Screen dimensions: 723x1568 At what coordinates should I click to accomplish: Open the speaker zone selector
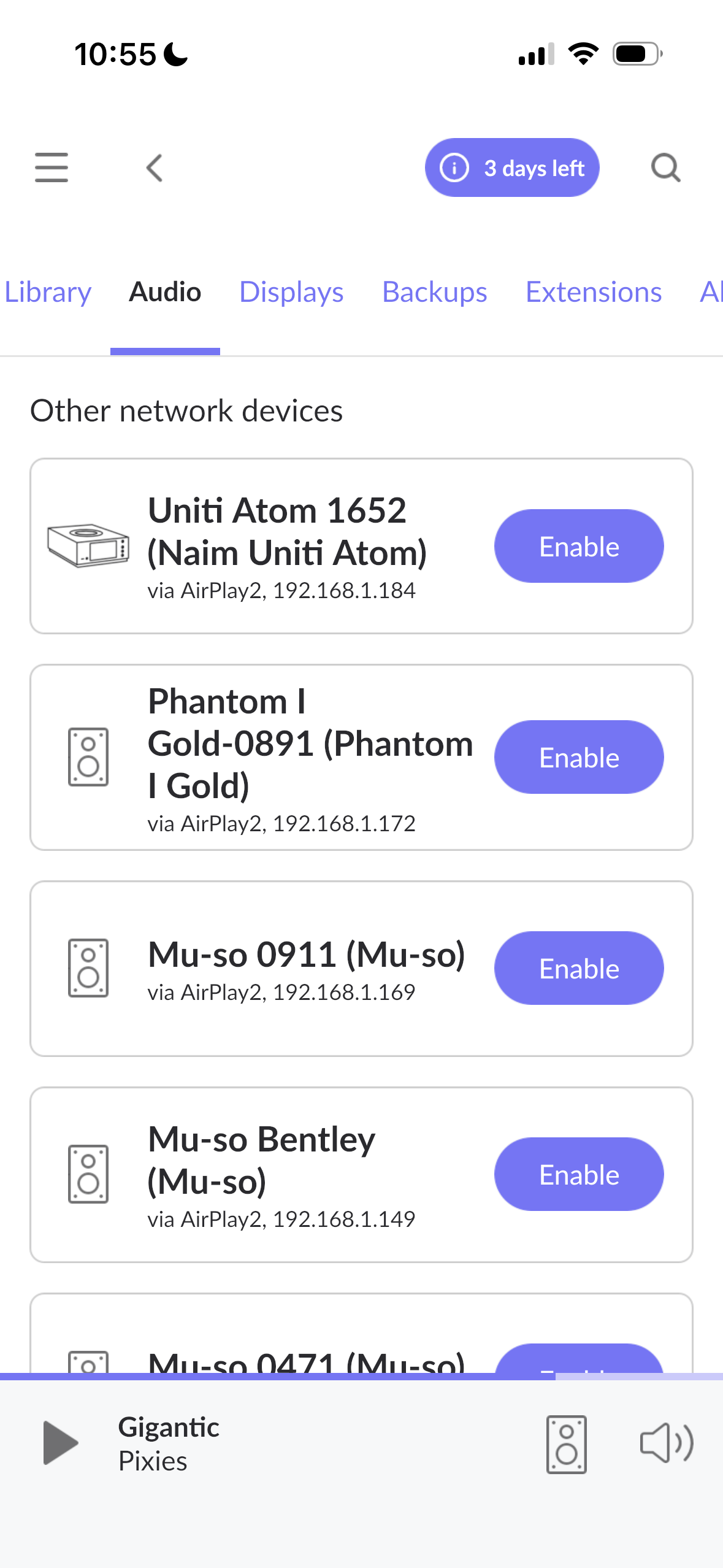[x=566, y=1444]
